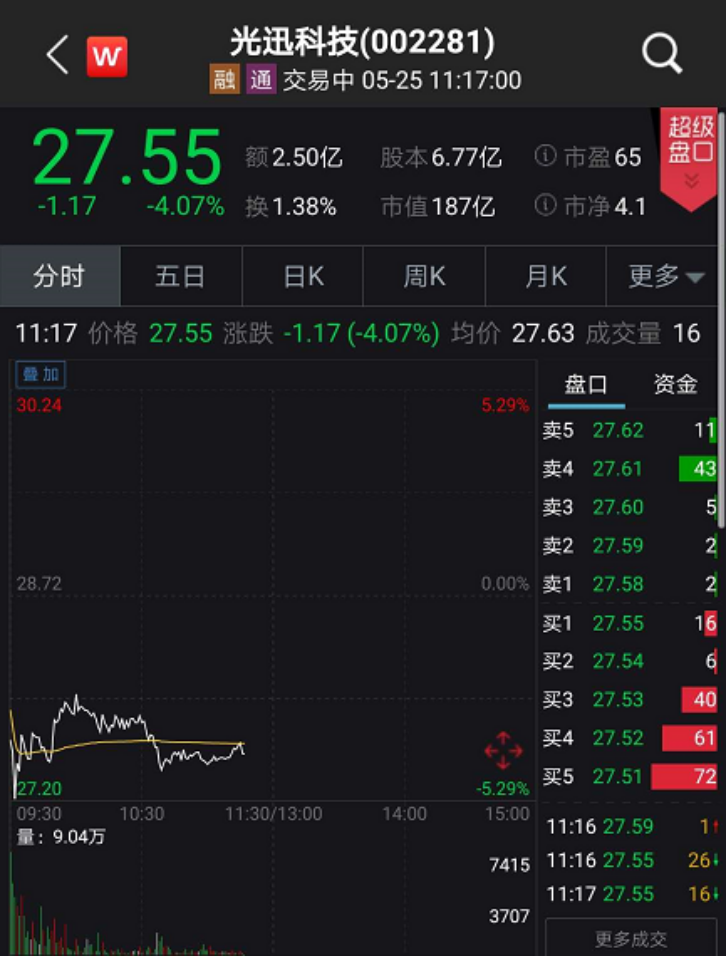
Task: Open 更多成交 trade details
Action: click(631, 938)
